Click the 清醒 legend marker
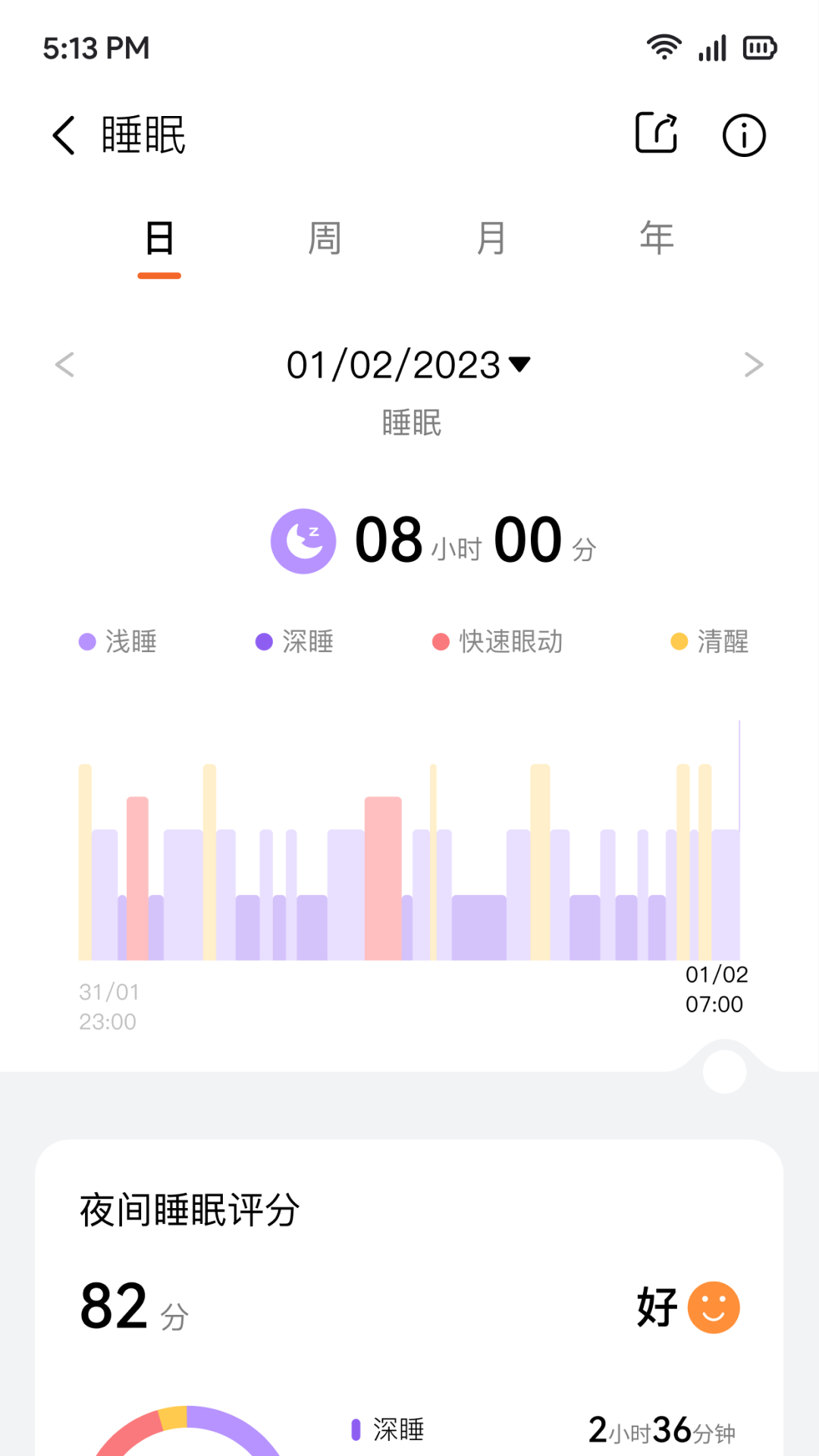 (x=677, y=642)
